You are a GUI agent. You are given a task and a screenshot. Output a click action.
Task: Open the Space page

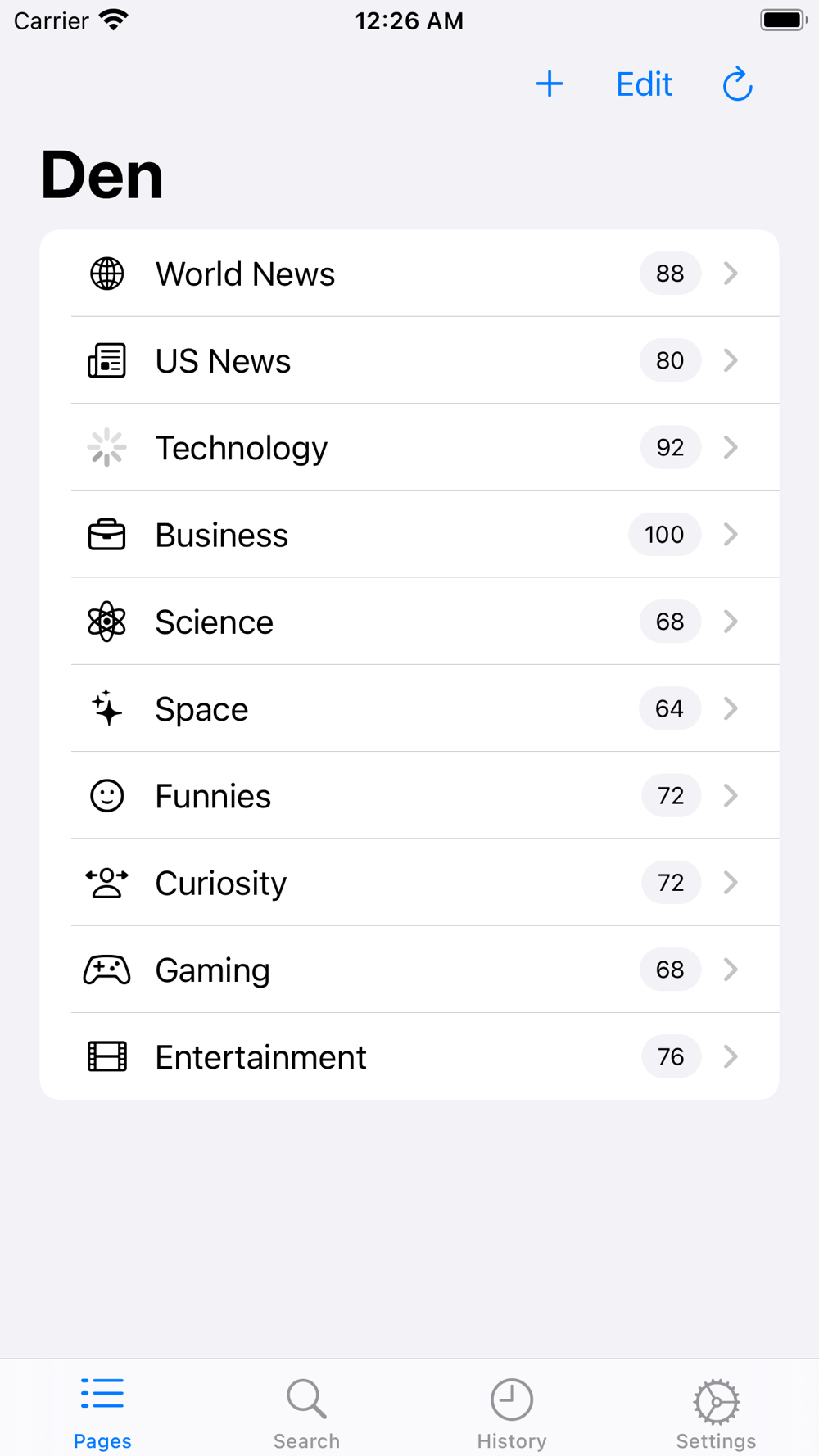pos(409,708)
